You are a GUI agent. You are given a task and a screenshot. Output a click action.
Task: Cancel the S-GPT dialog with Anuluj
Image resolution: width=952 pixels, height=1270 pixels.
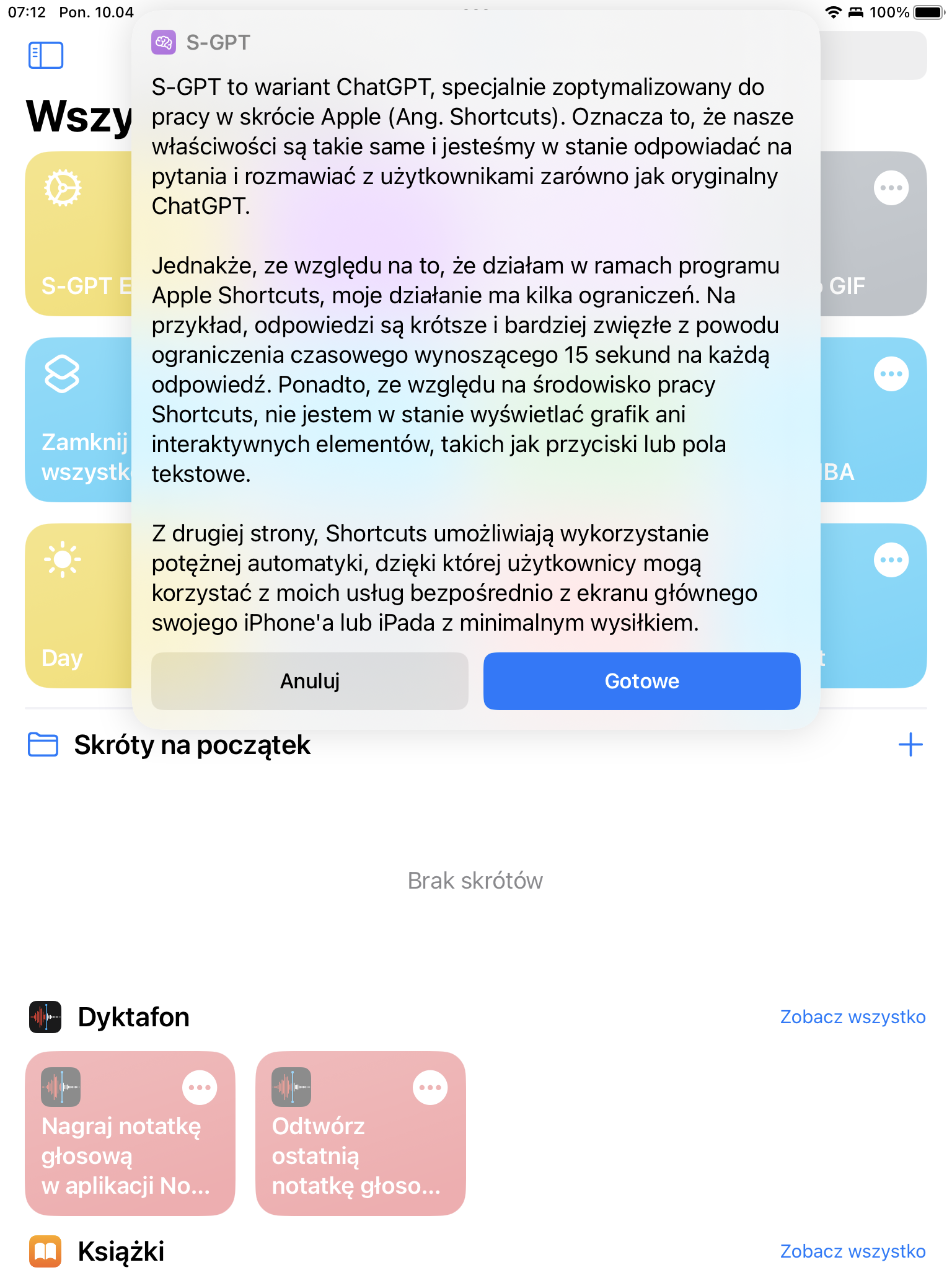click(x=309, y=681)
